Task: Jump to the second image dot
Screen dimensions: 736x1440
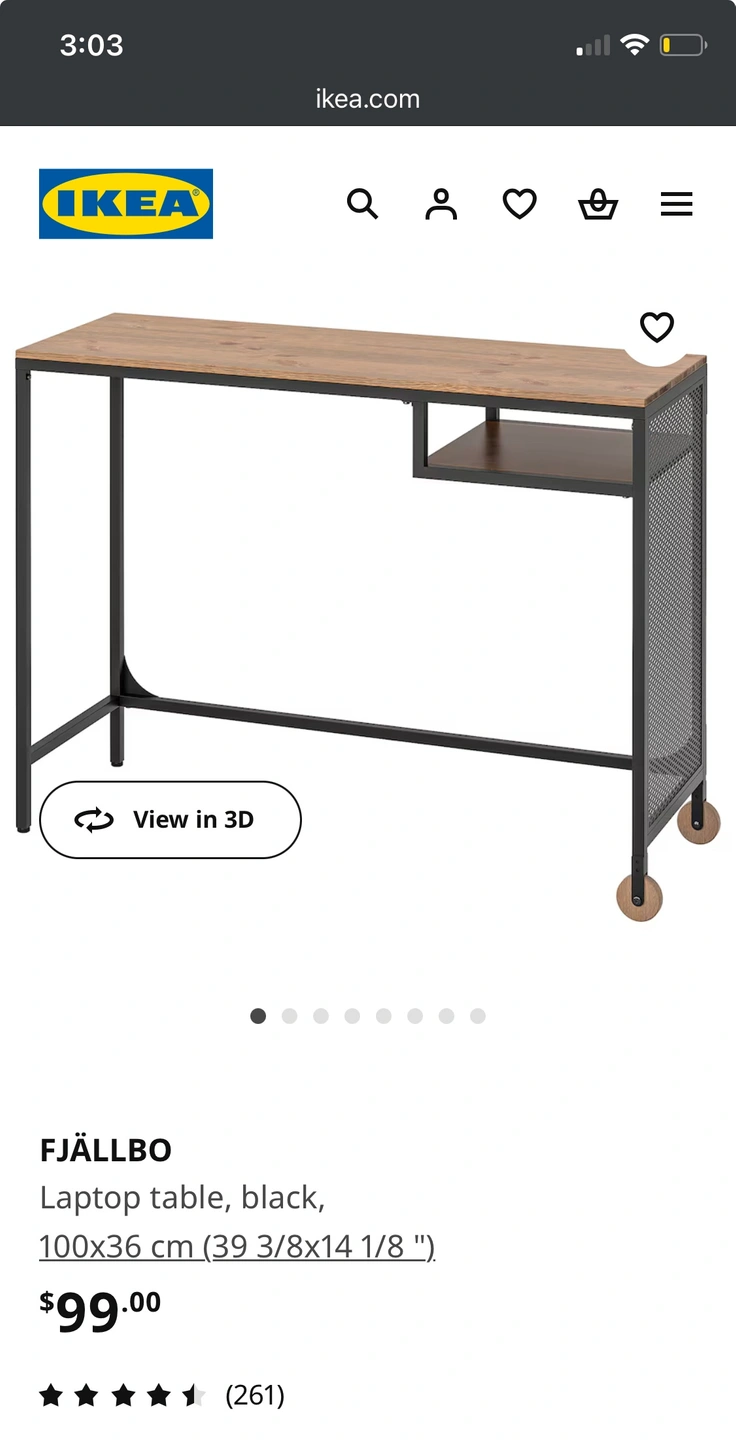Action: (290, 1016)
